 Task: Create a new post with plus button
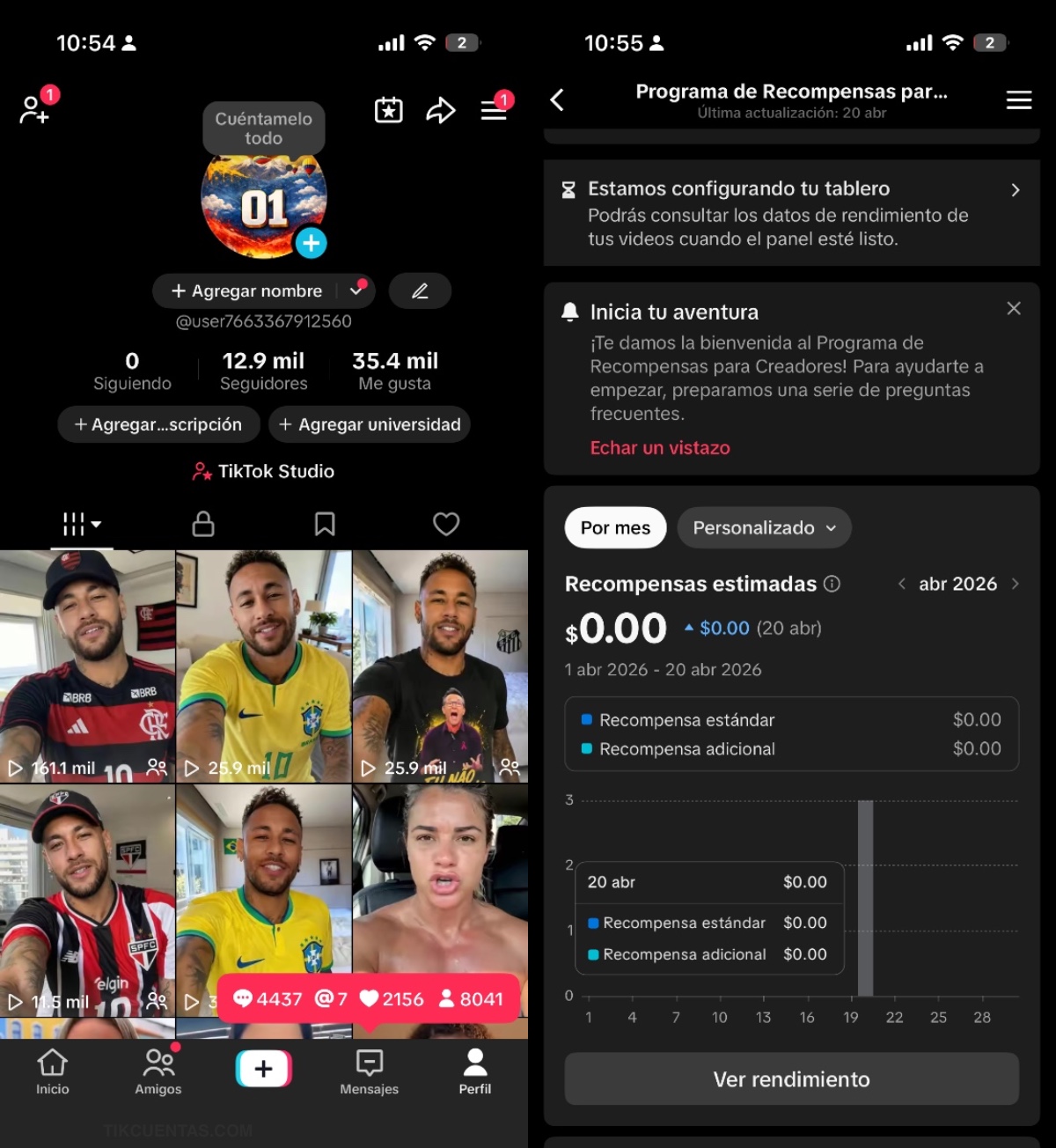(263, 1069)
